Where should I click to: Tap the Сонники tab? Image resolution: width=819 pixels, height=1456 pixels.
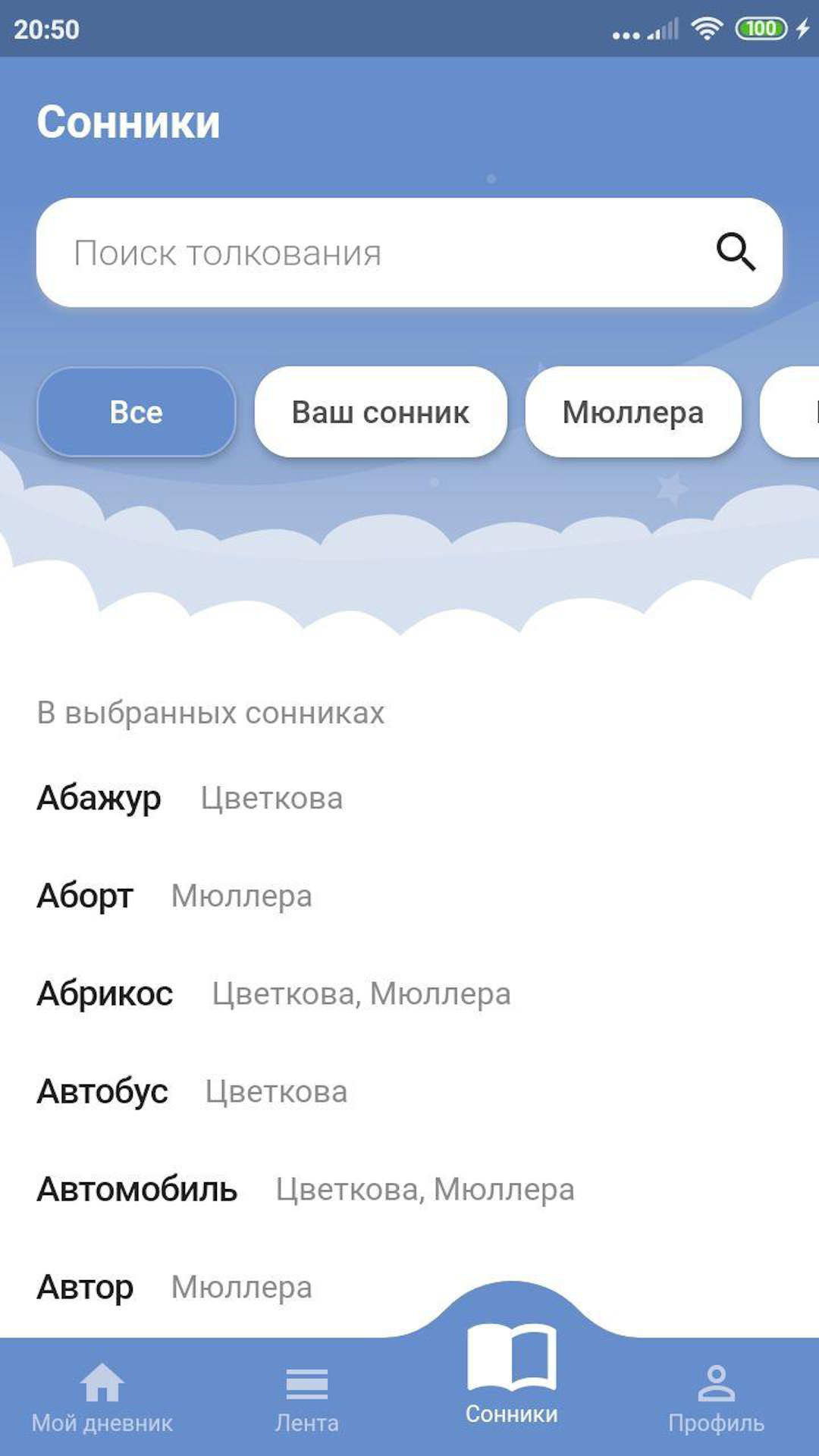click(x=512, y=1373)
